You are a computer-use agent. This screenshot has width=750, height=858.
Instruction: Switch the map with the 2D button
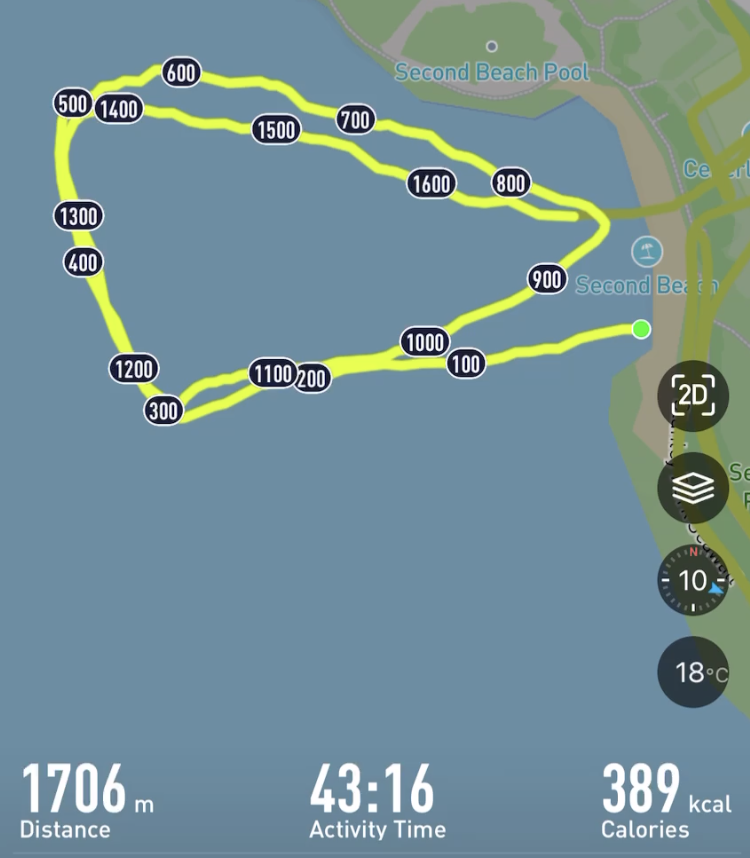[x=693, y=397]
